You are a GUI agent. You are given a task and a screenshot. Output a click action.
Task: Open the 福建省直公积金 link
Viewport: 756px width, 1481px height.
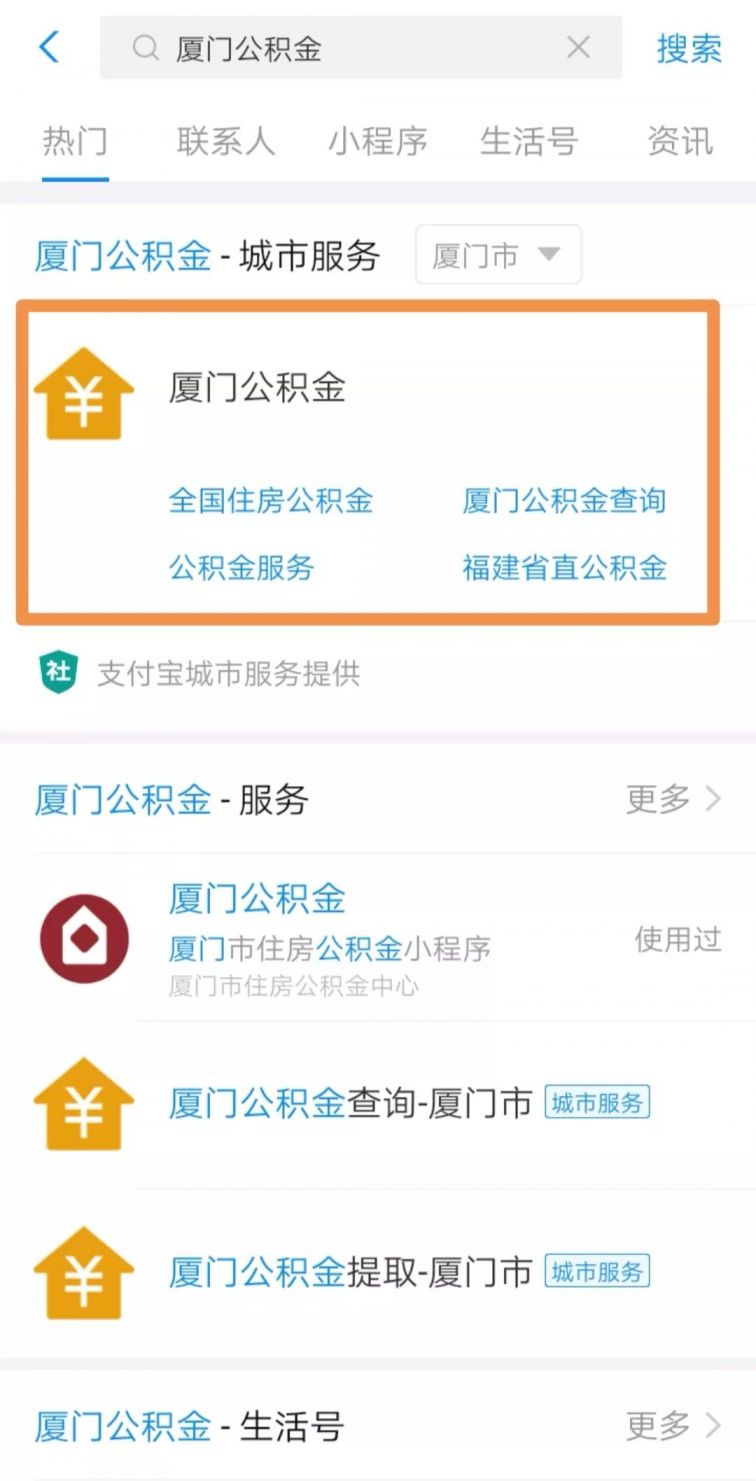pos(564,568)
